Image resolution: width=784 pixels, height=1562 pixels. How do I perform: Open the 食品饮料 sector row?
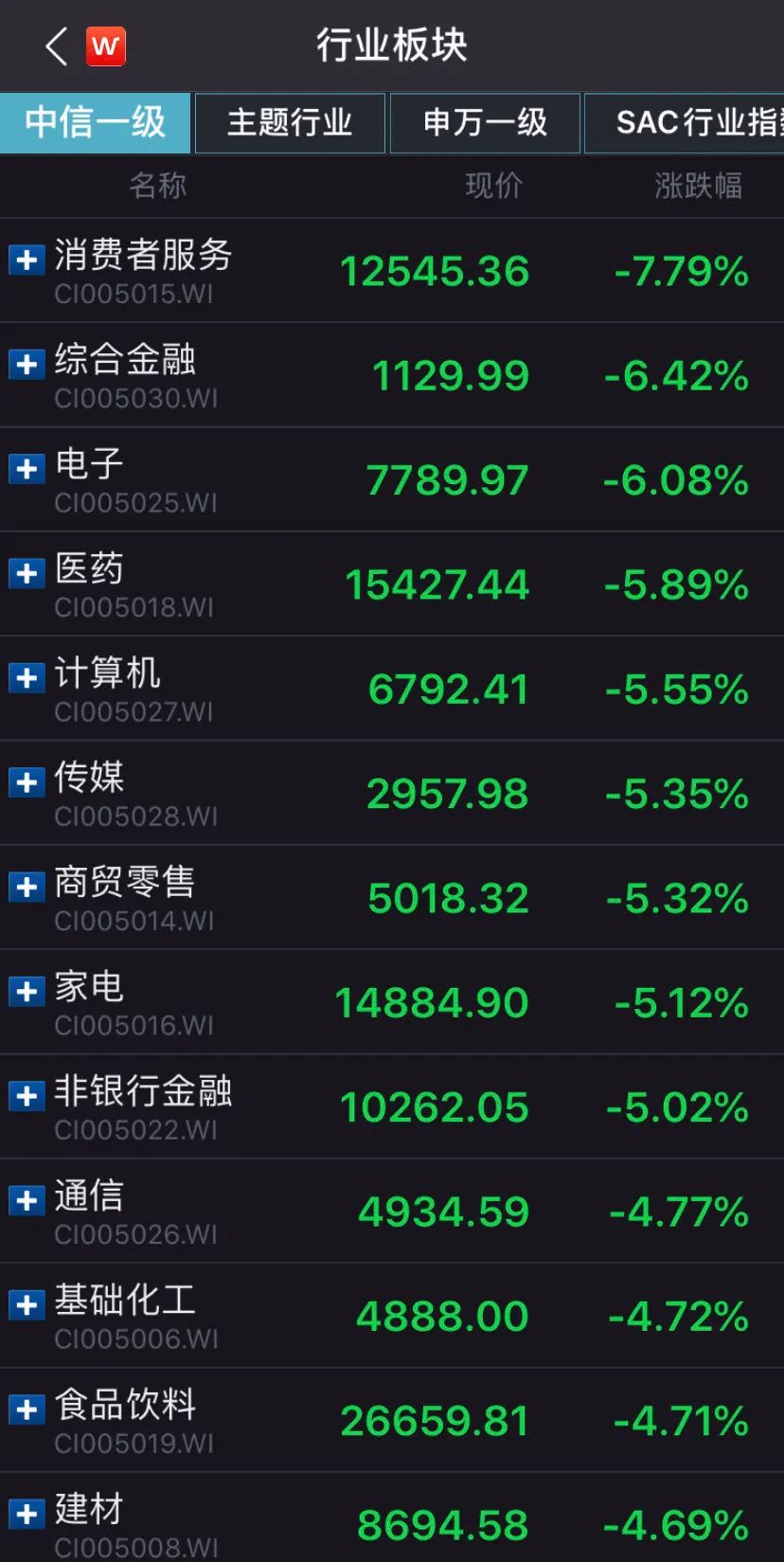[x=392, y=1420]
